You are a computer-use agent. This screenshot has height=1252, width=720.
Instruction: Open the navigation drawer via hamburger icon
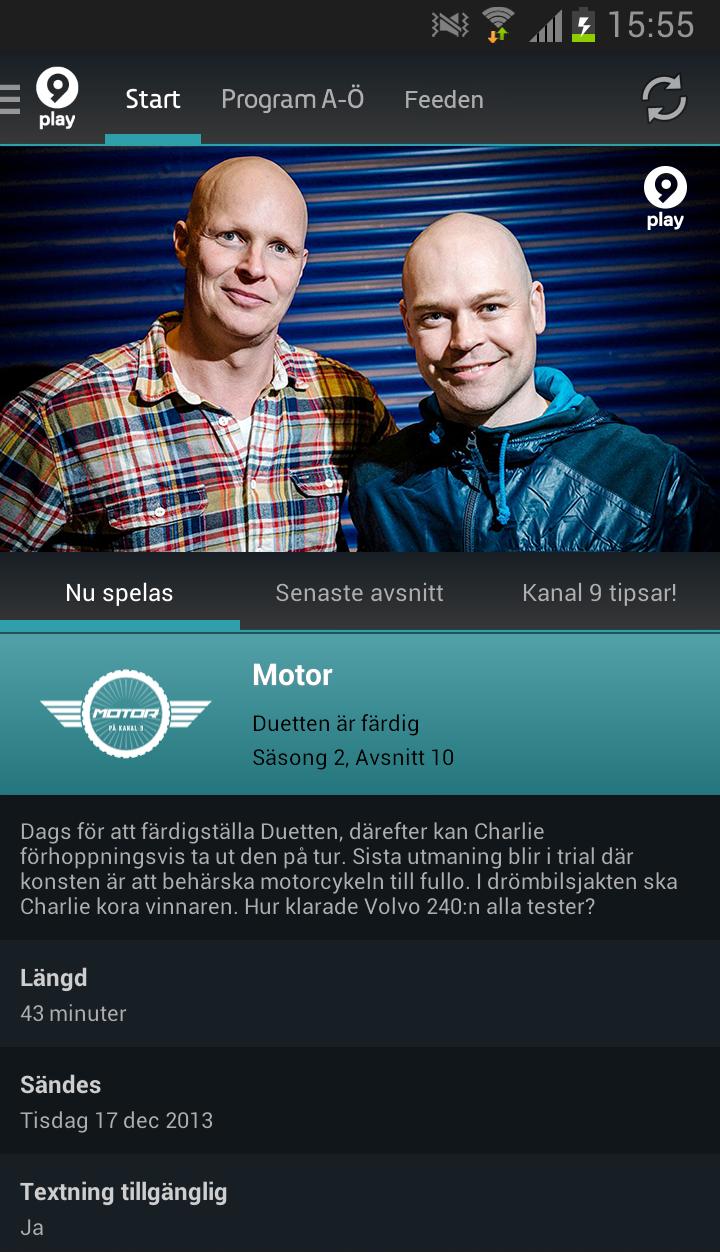point(8,98)
